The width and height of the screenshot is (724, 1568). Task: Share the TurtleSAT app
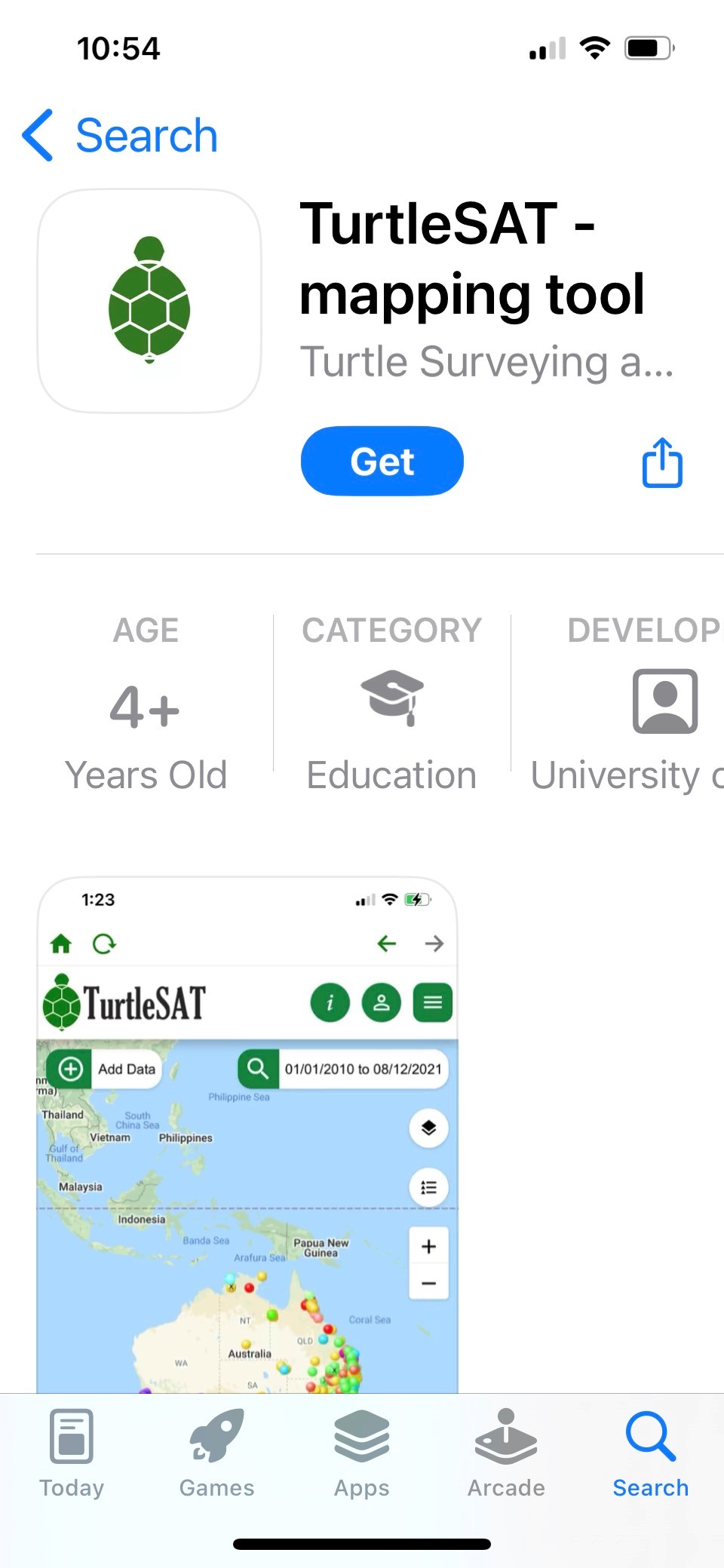(662, 462)
